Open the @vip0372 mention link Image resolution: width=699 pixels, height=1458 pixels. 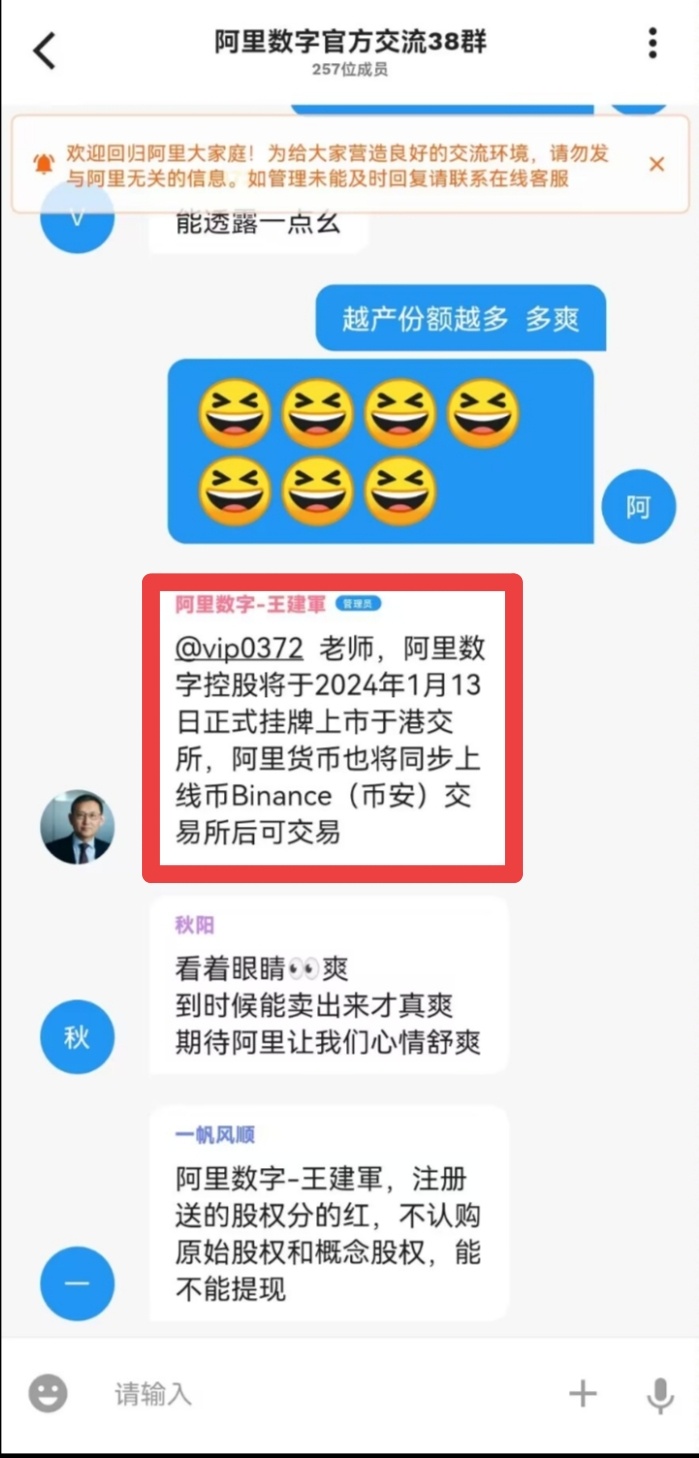239,649
